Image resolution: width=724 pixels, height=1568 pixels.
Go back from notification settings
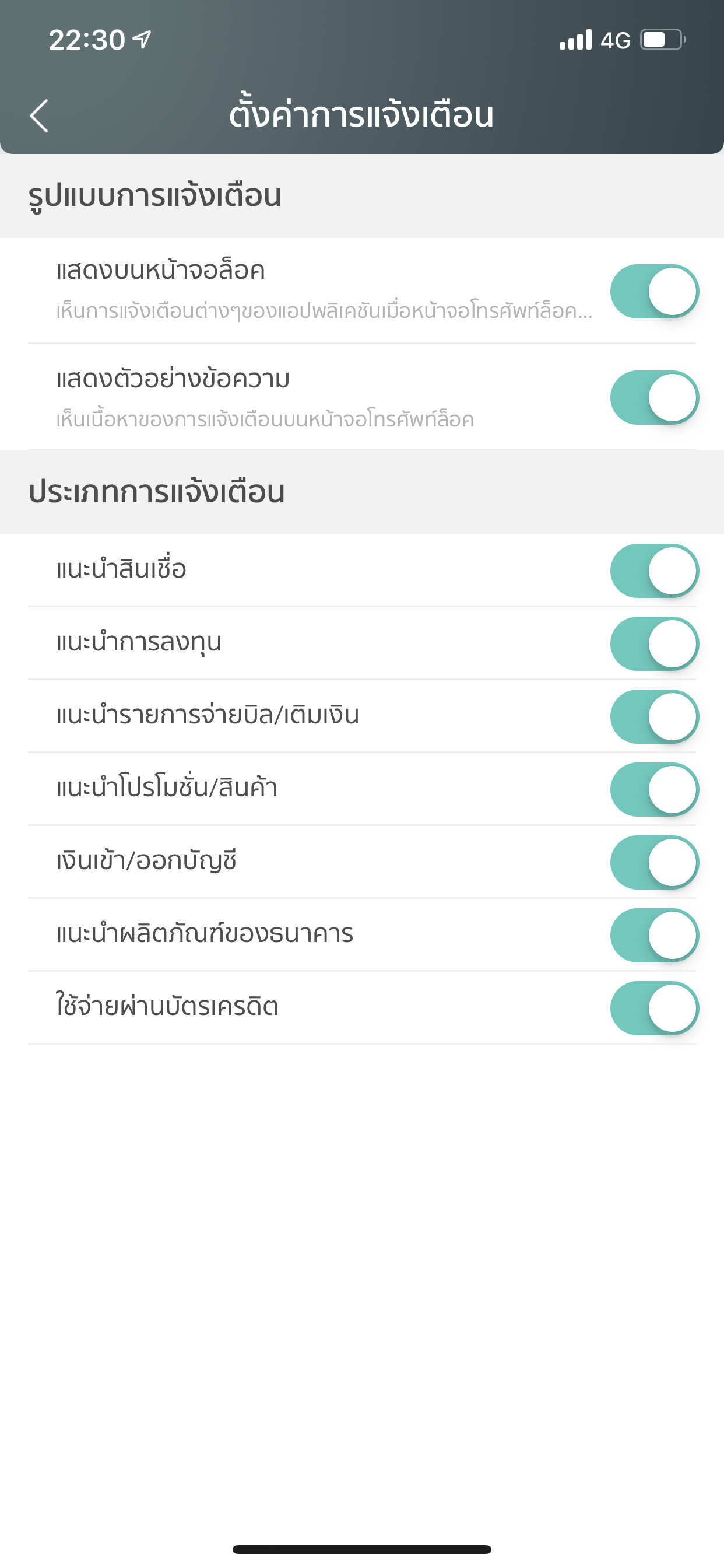(x=39, y=116)
